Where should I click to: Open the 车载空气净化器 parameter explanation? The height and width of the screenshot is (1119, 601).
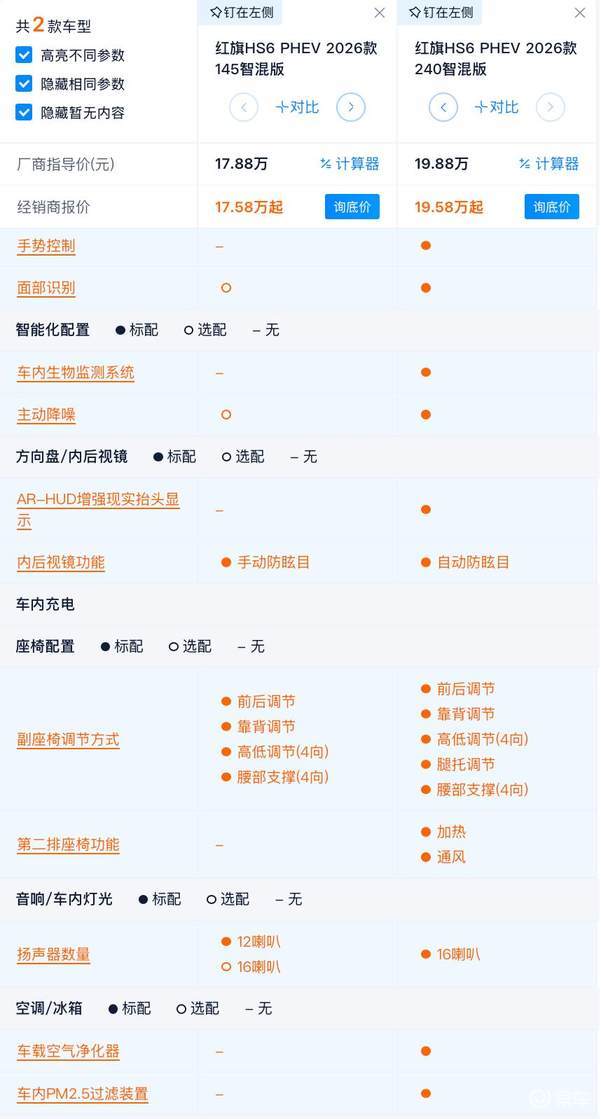click(68, 1051)
